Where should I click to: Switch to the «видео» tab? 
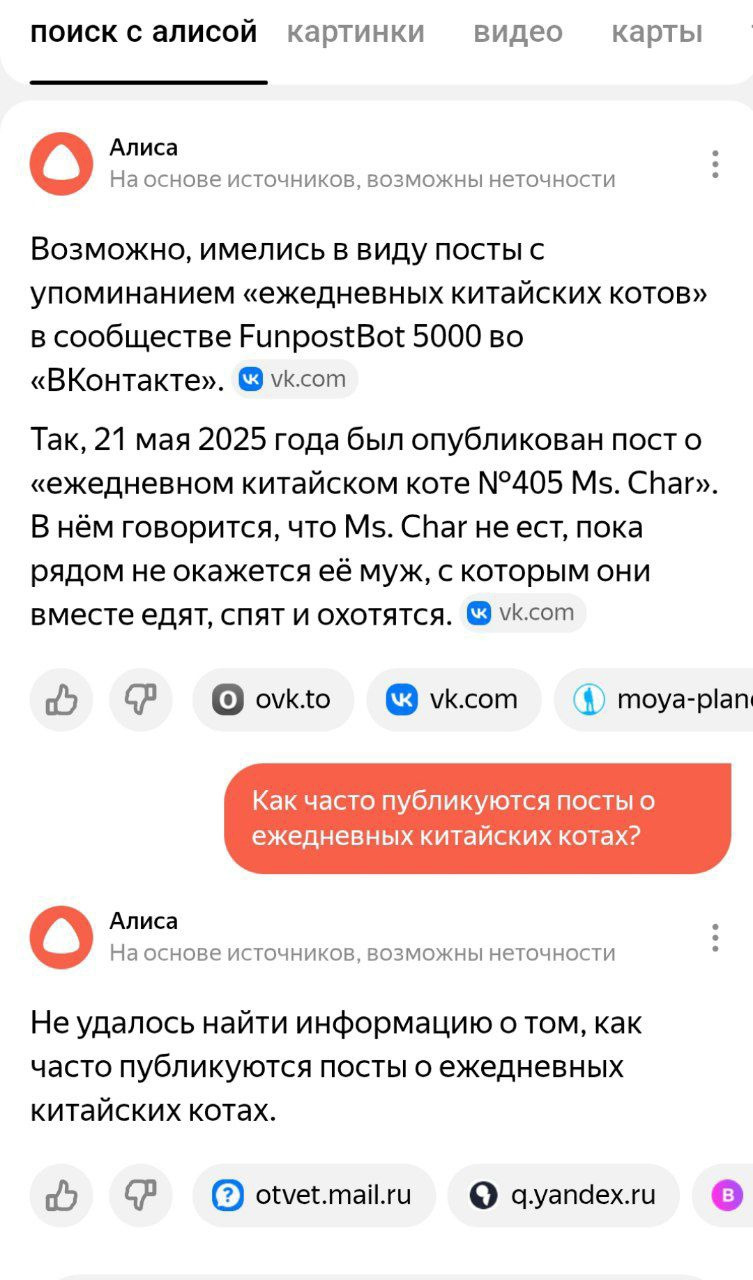(518, 33)
